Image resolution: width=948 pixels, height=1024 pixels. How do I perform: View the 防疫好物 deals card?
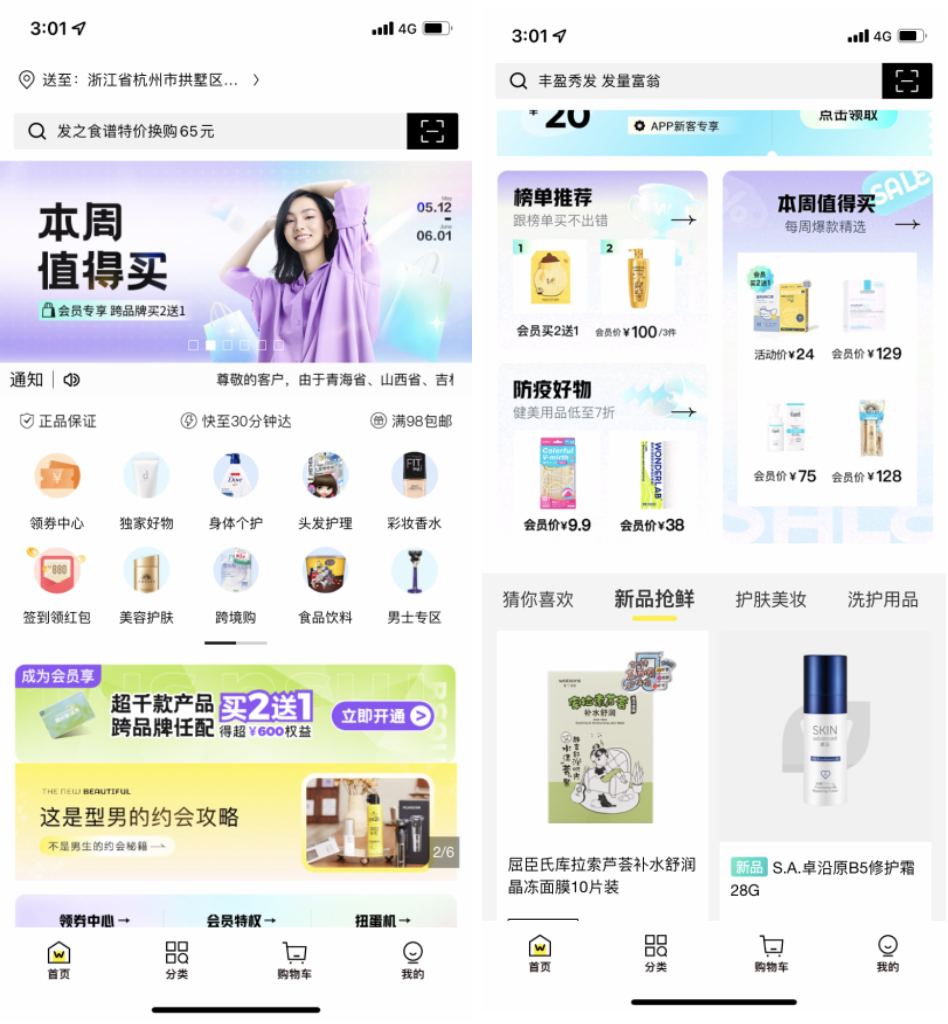point(602,452)
